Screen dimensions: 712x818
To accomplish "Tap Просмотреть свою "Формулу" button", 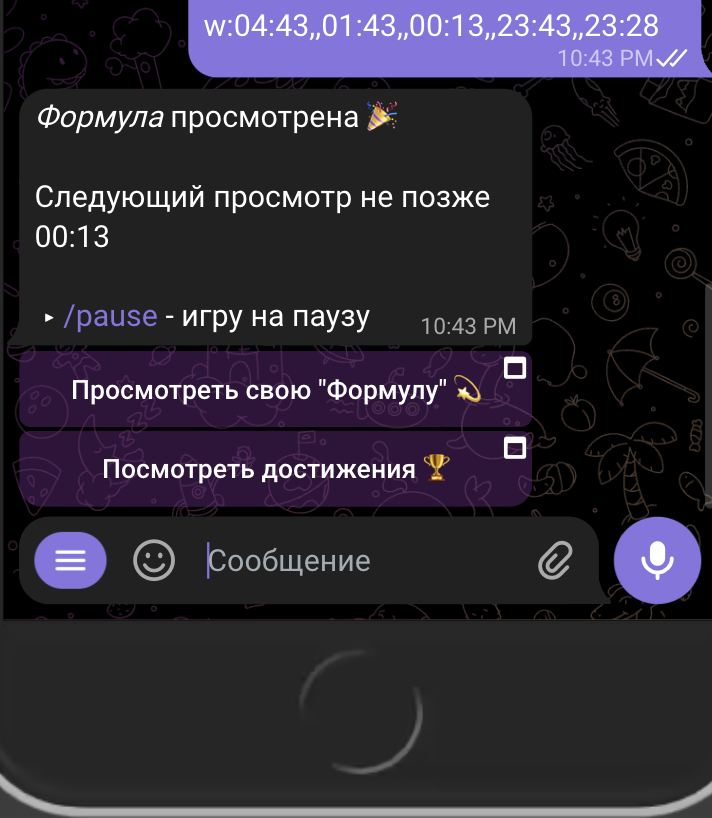I will pos(275,390).
